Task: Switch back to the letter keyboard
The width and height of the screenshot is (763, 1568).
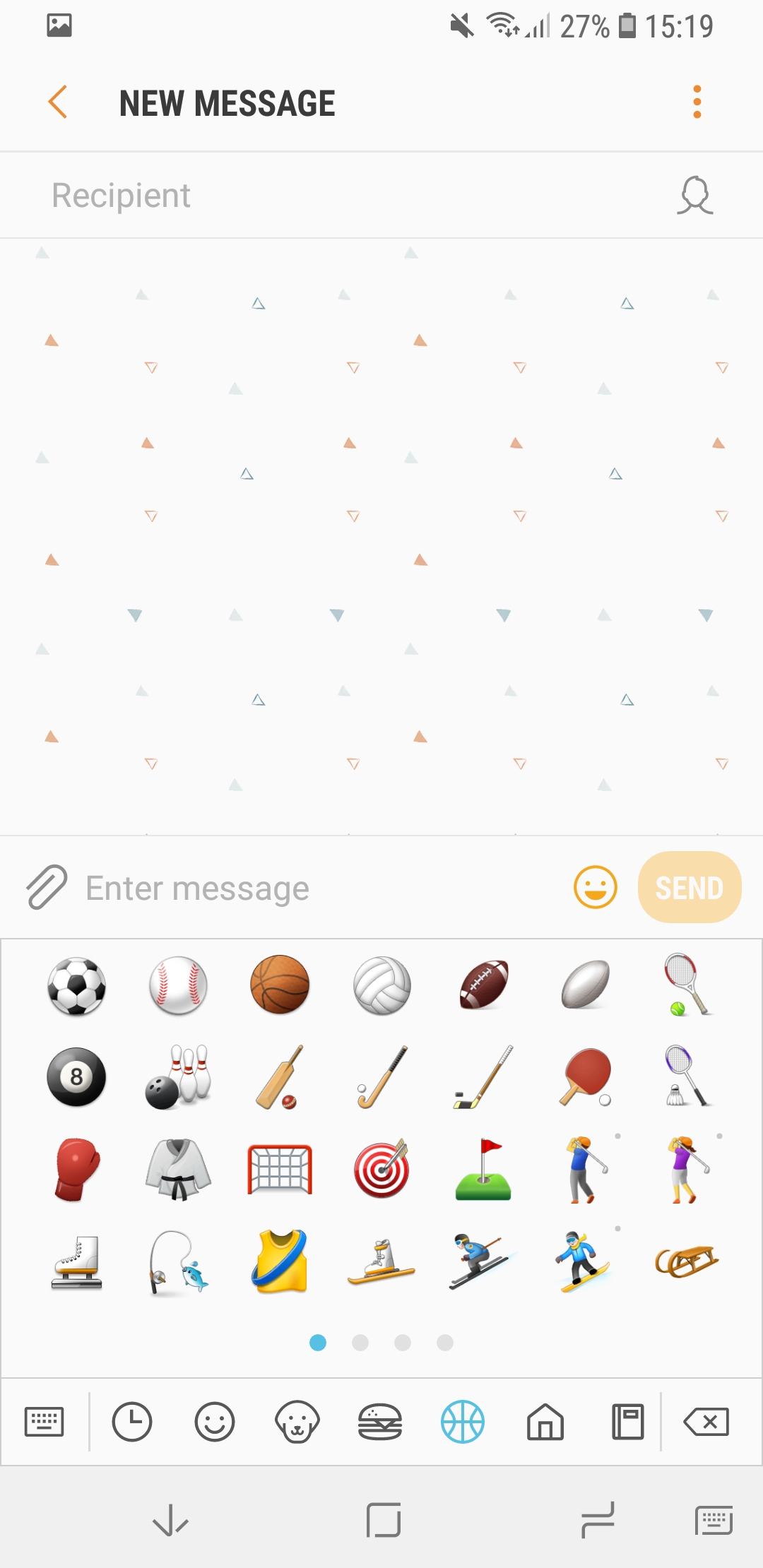Action: pyautogui.click(x=44, y=1421)
